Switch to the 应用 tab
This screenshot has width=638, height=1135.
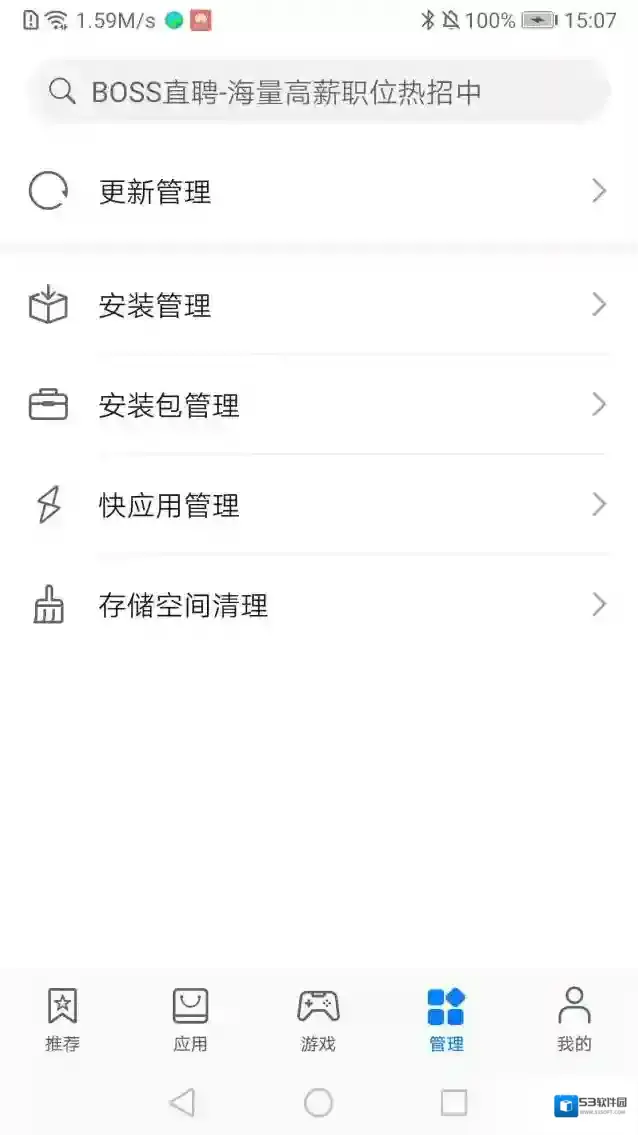tap(190, 1020)
